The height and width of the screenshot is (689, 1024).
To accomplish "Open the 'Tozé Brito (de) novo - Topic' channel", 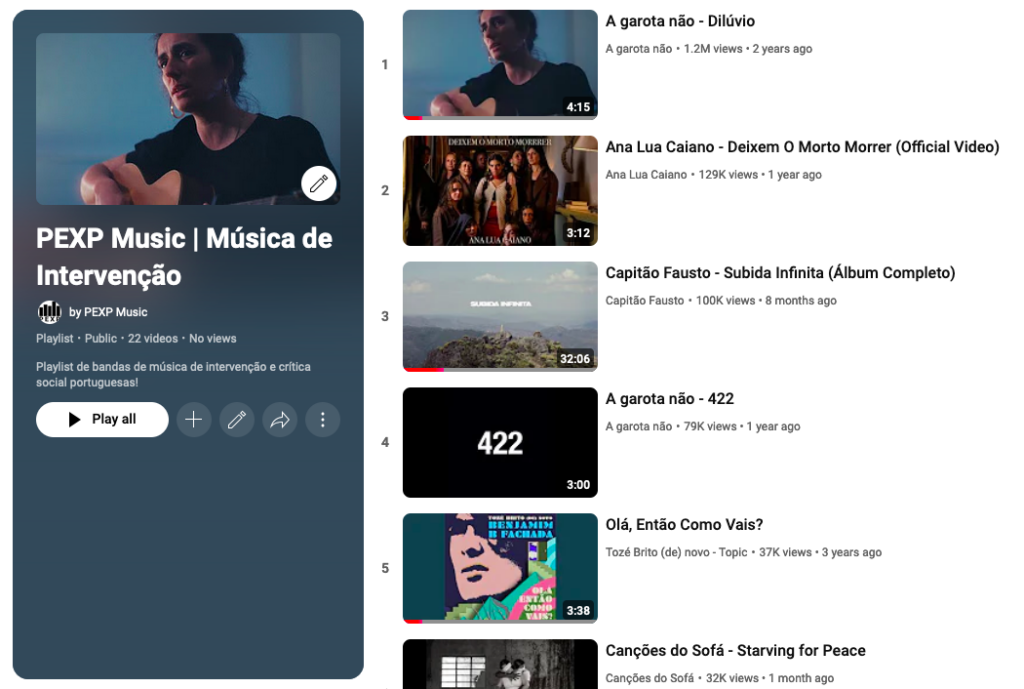I will pyautogui.click(x=676, y=553).
